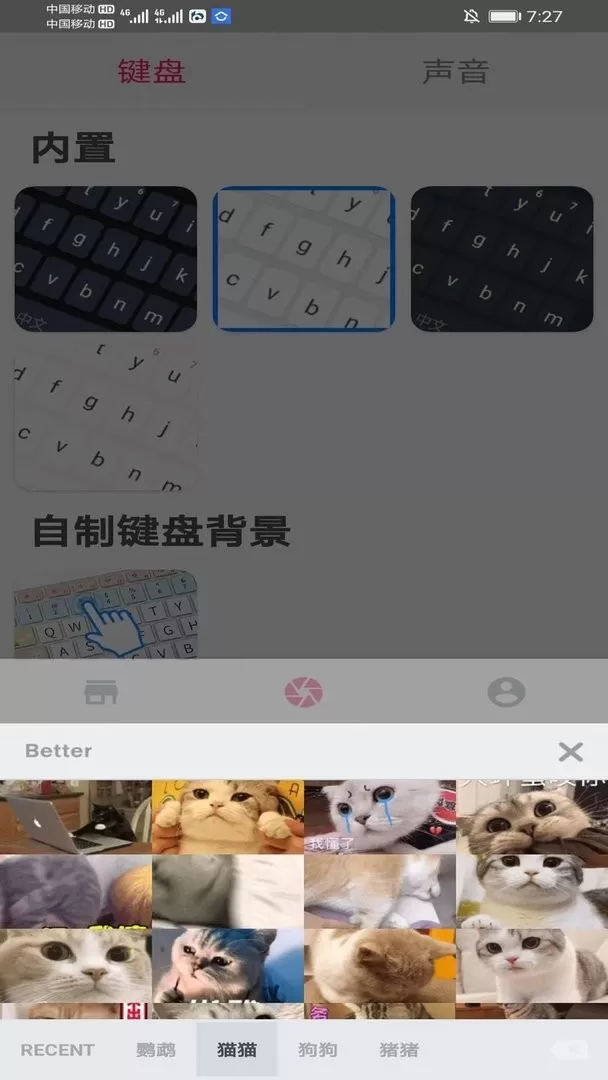Open the custom keyboard background option
Screen dimensions: 608x1080
[x=105, y=612]
